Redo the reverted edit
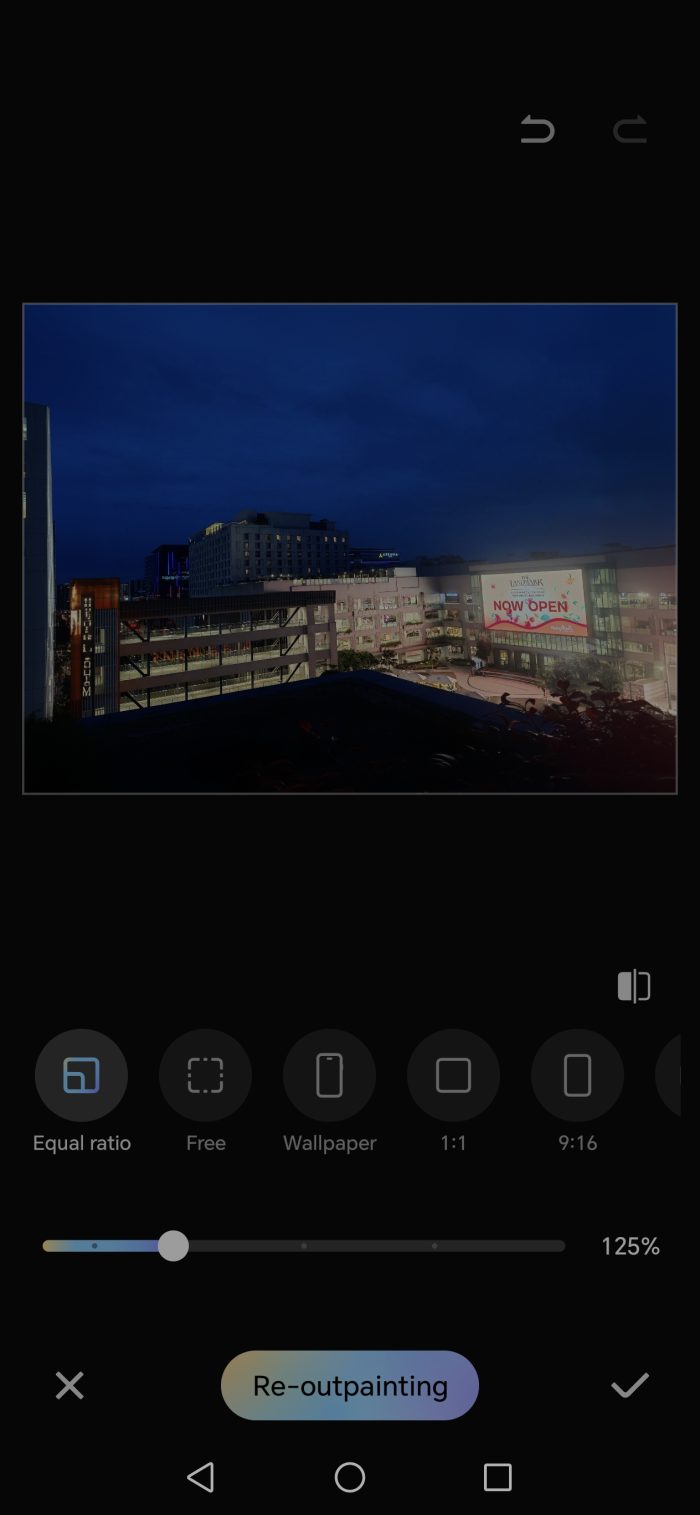 [x=630, y=130]
